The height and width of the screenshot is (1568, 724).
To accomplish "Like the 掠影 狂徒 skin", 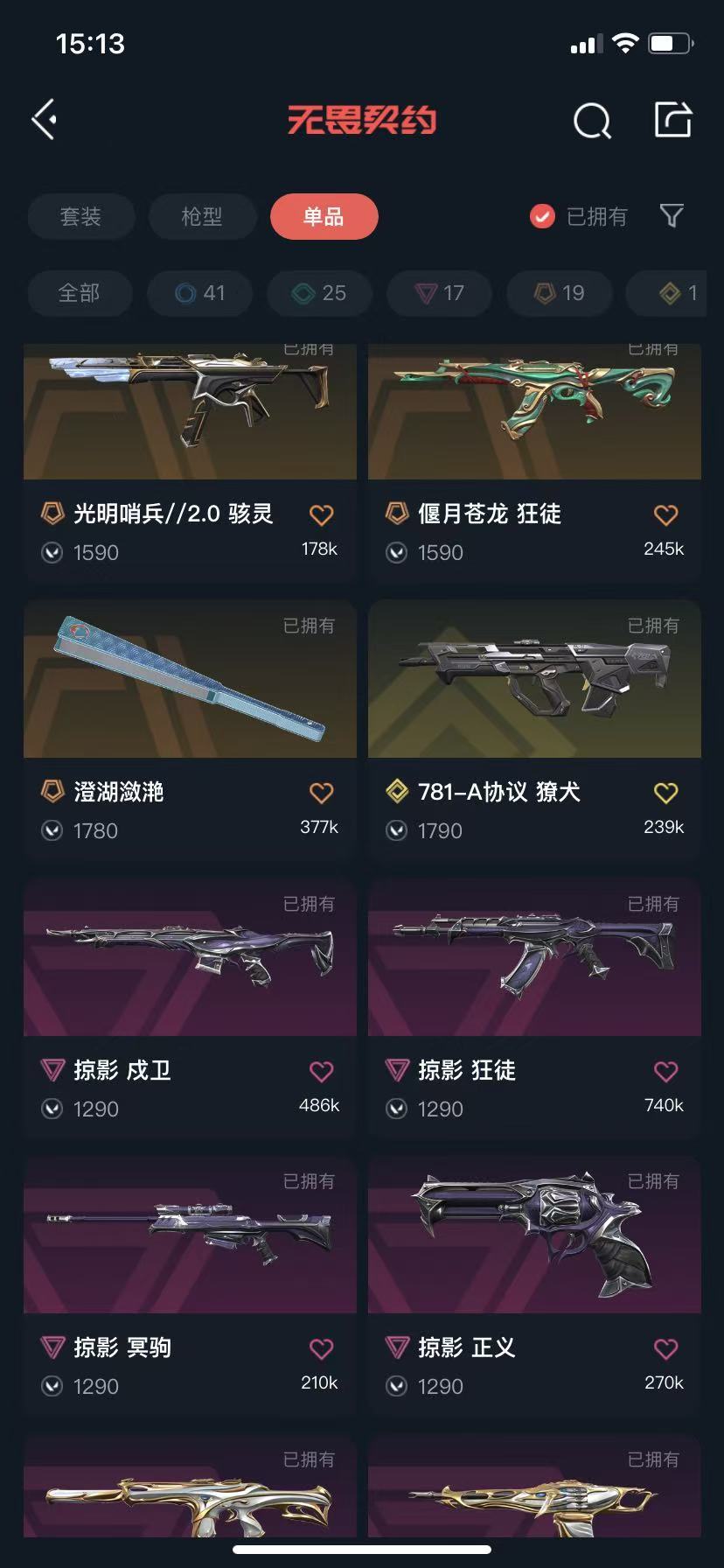I will 665,1071.
